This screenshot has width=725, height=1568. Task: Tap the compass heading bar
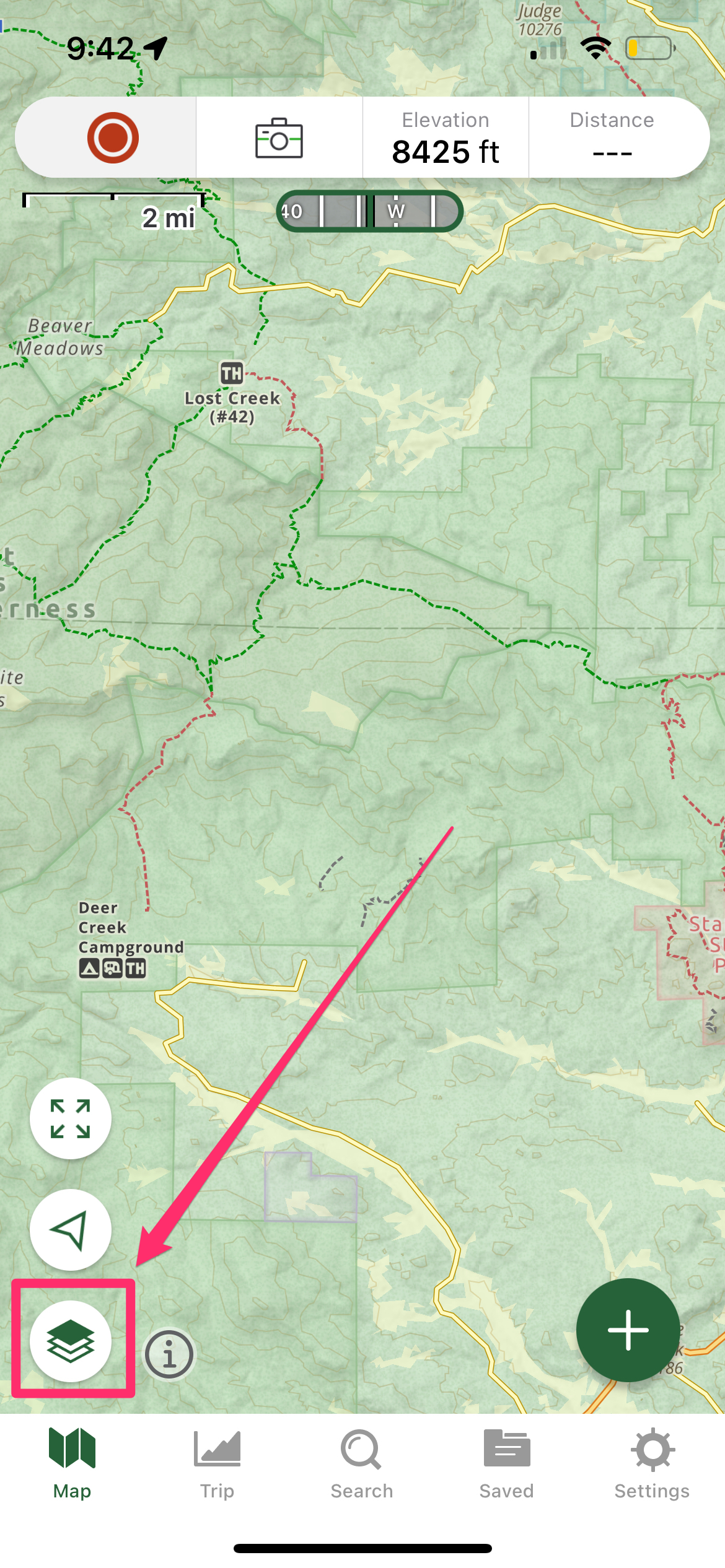click(x=369, y=211)
